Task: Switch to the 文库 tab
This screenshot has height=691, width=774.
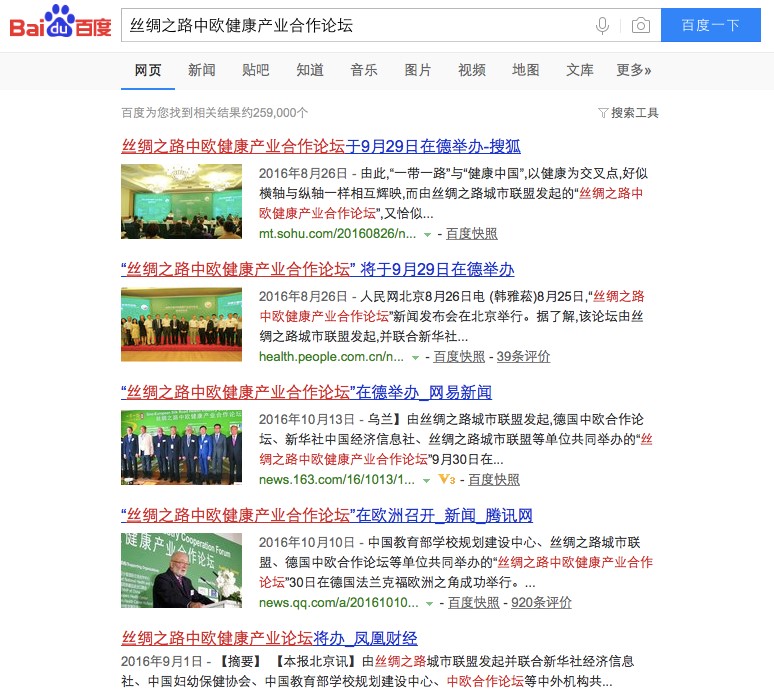Action: [x=580, y=70]
